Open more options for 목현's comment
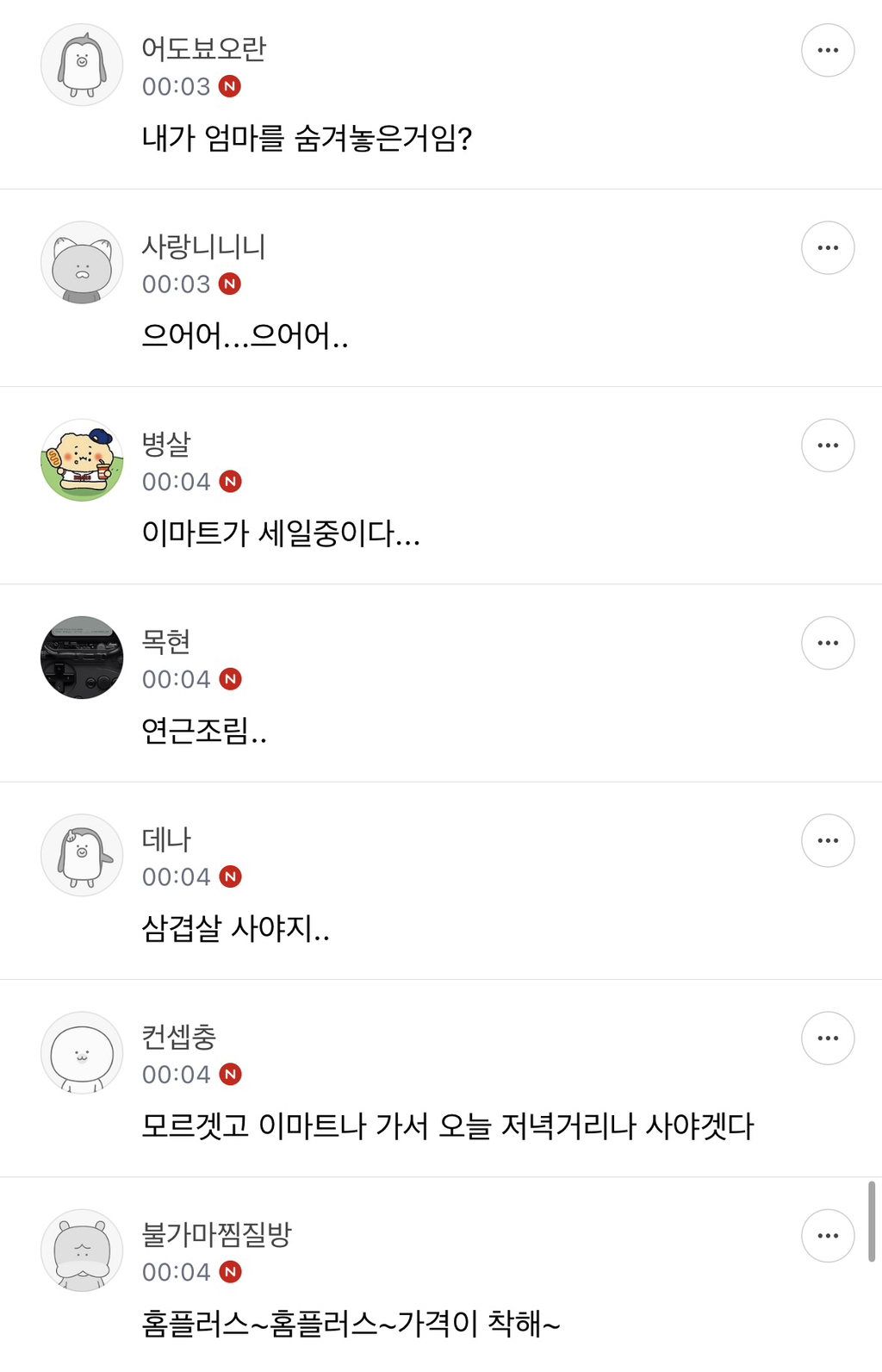Viewport: 882px width, 1372px height. (828, 643)
